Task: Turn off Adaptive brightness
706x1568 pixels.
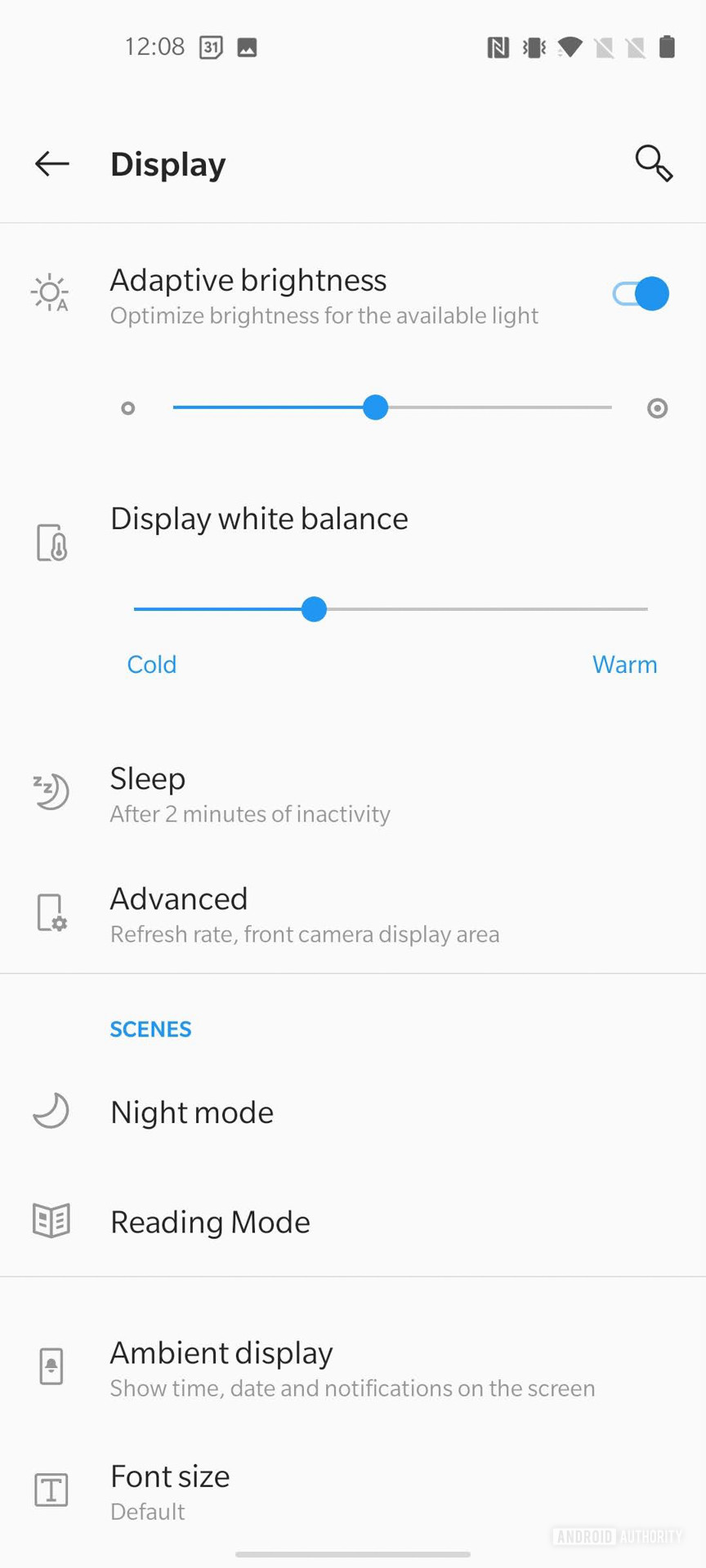Action: 641,294
